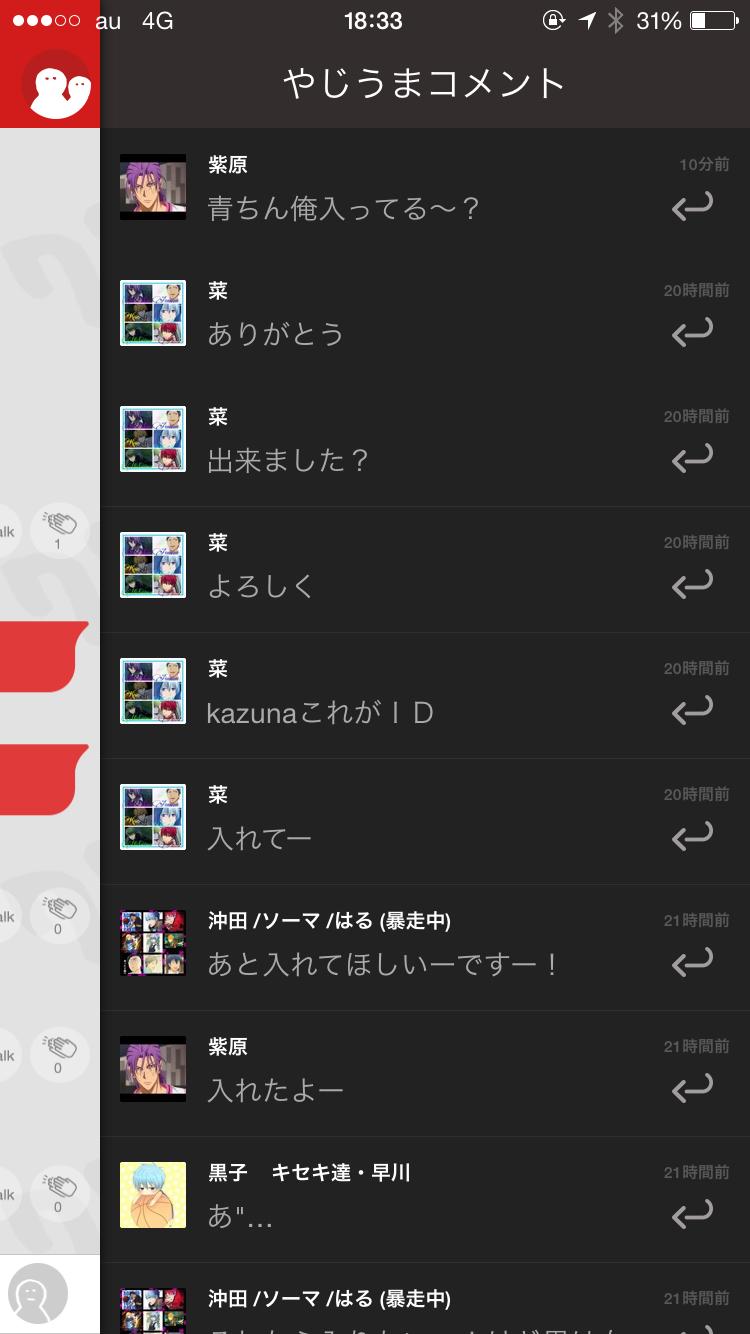
Task: Tap 黒子's yellow avatar thumbnail
Action: coord(152,1195)
